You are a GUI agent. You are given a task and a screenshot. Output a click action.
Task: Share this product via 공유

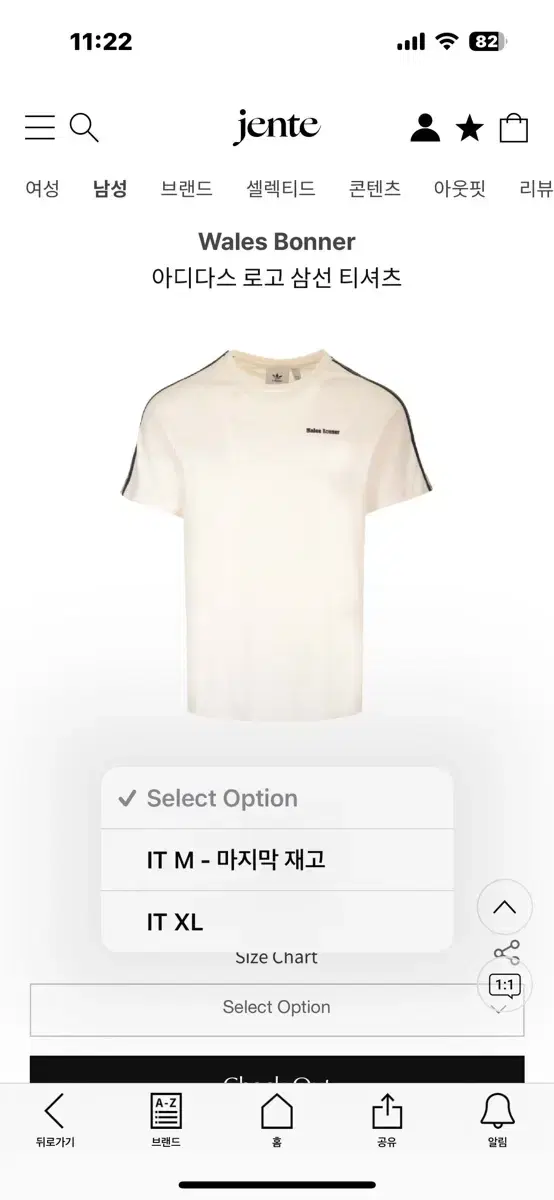[x=386, y=1120]
